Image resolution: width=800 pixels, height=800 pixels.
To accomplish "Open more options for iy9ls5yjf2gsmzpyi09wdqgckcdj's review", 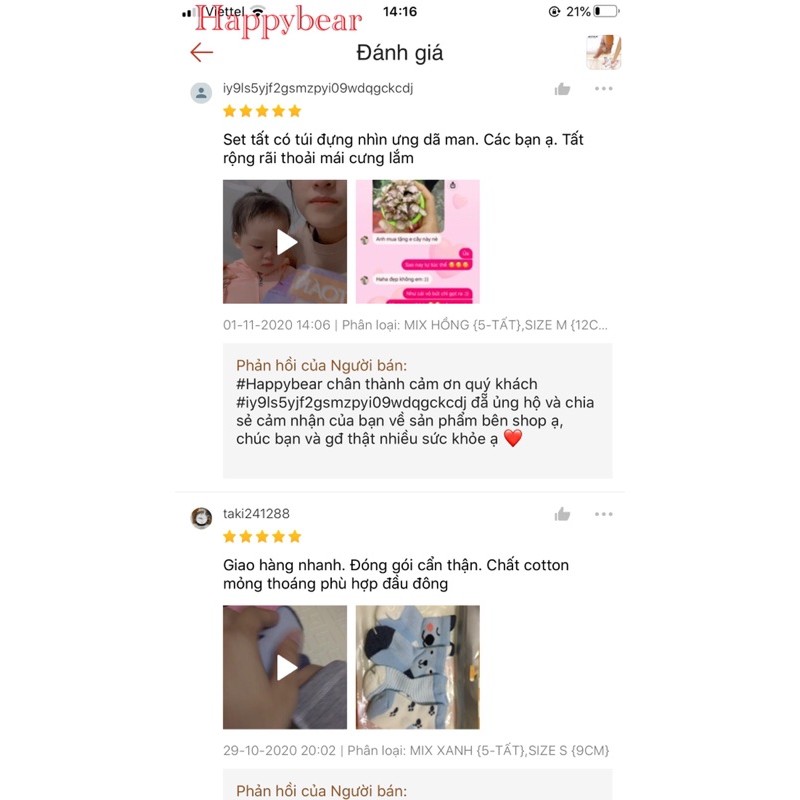I will [x=603, y=89].
